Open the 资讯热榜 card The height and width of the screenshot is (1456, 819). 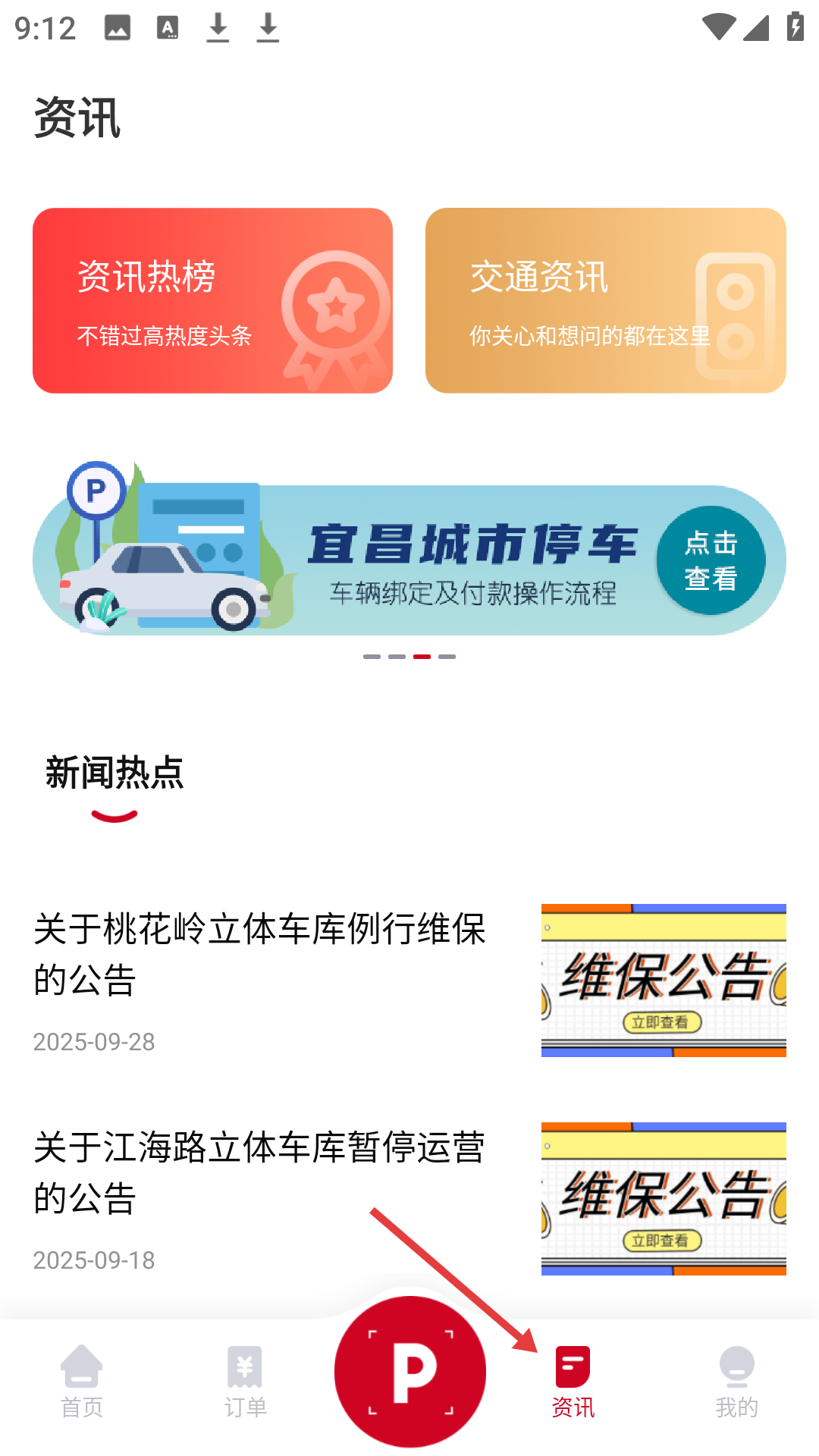212,300
